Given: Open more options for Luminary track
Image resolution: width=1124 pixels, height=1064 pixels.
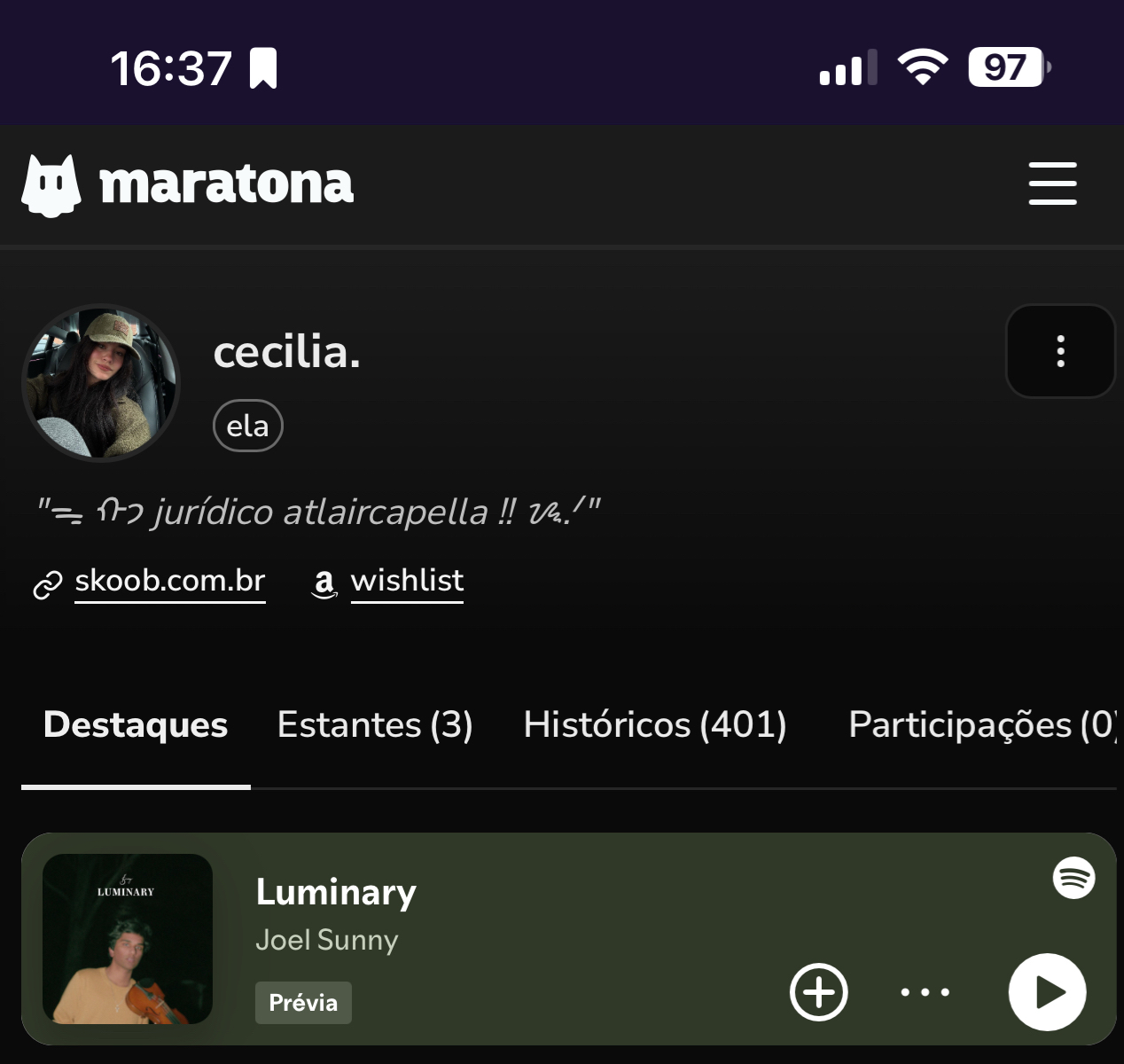Looking at the screenshot, I should (925, 991).
